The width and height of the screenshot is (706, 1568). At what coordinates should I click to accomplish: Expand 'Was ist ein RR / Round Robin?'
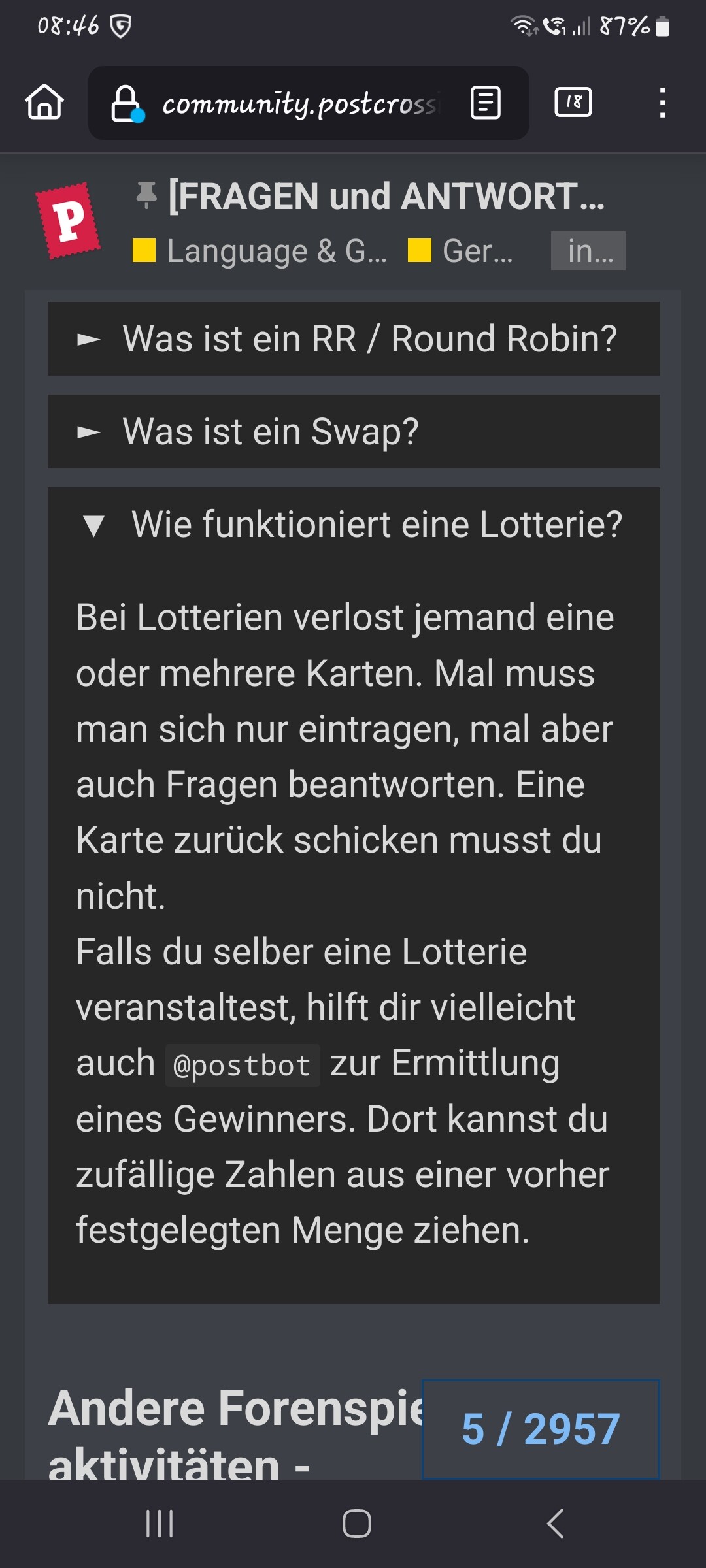point(354,339)
